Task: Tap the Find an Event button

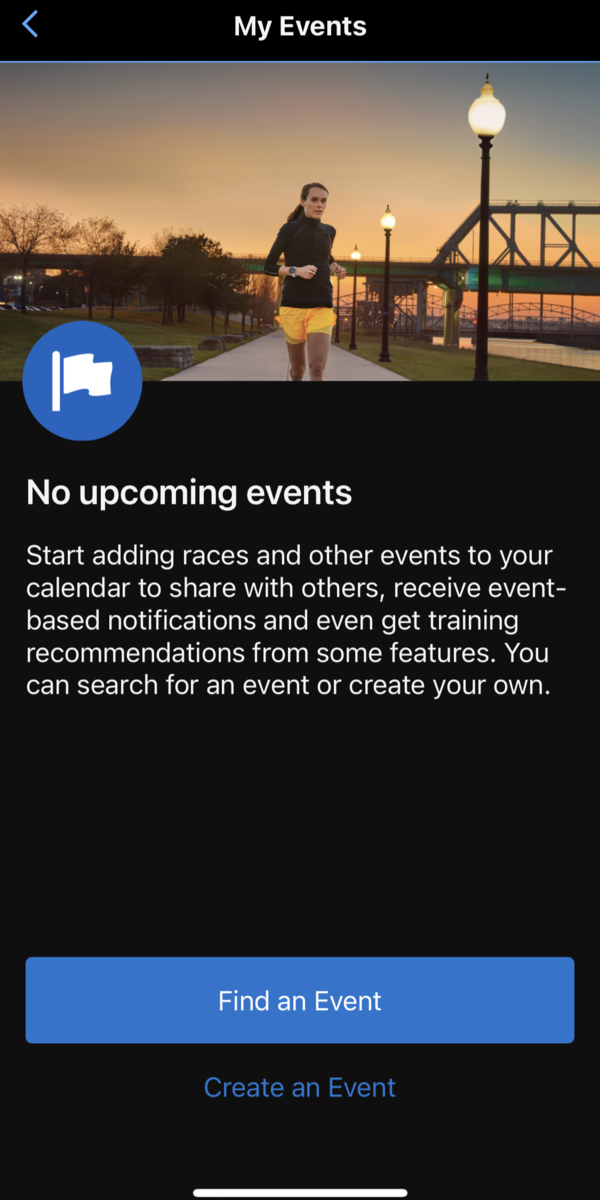Action: (300, 1000)
